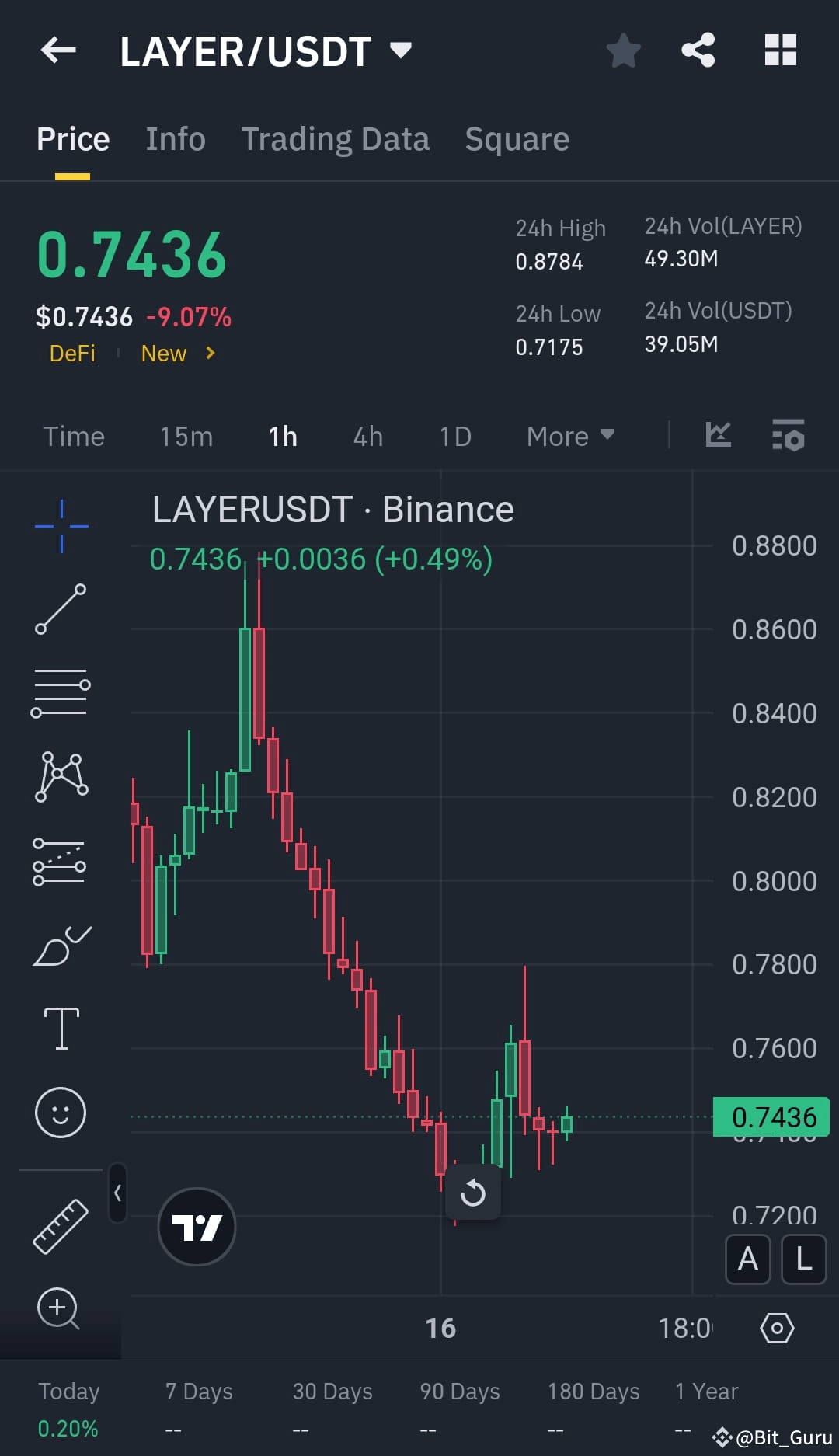Screen dimensions: 839x1456
Task: Expand the More timeframe dropdown
Action: coord(569,436)
